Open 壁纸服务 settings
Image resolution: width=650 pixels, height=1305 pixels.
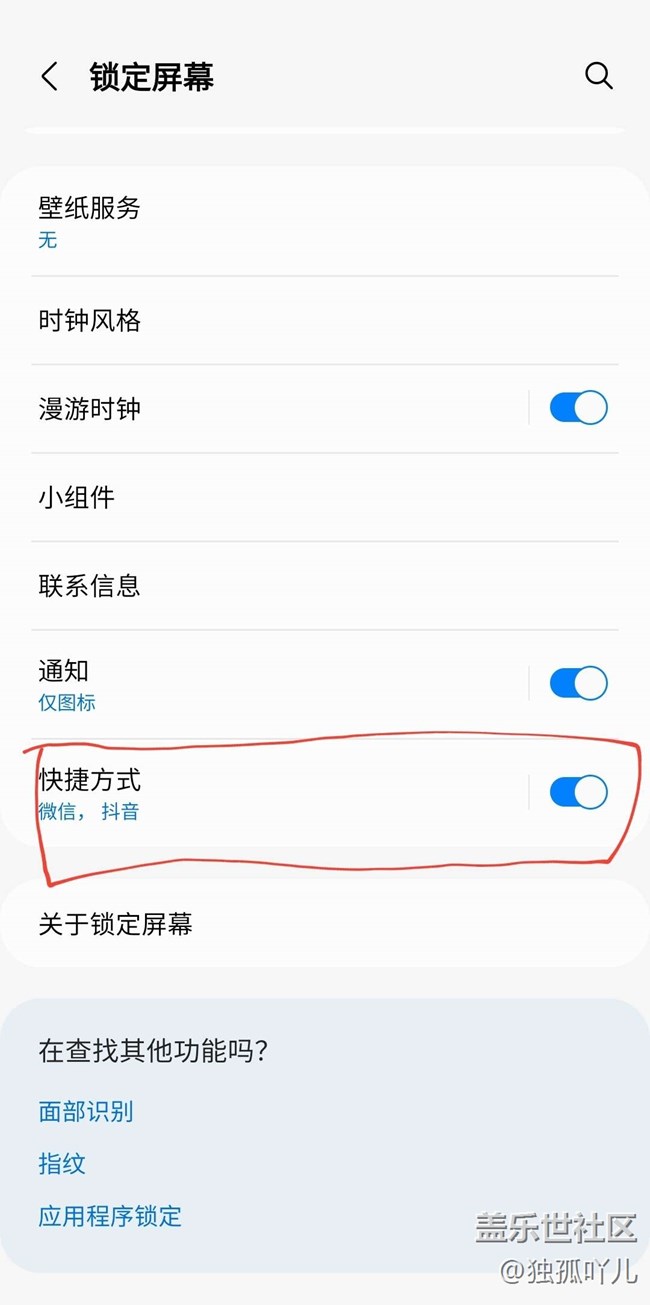[325, 222]
